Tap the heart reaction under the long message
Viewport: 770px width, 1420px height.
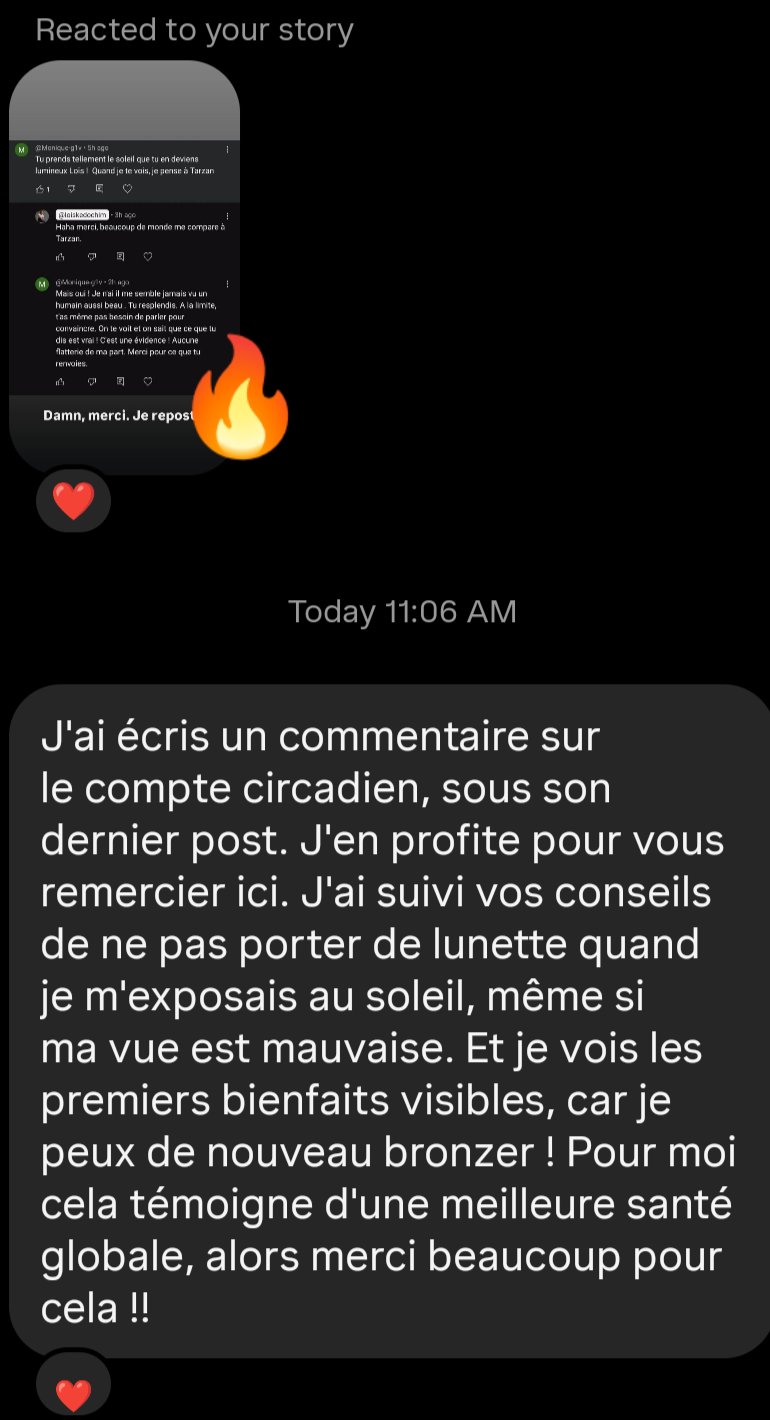tap(73, 1392)
